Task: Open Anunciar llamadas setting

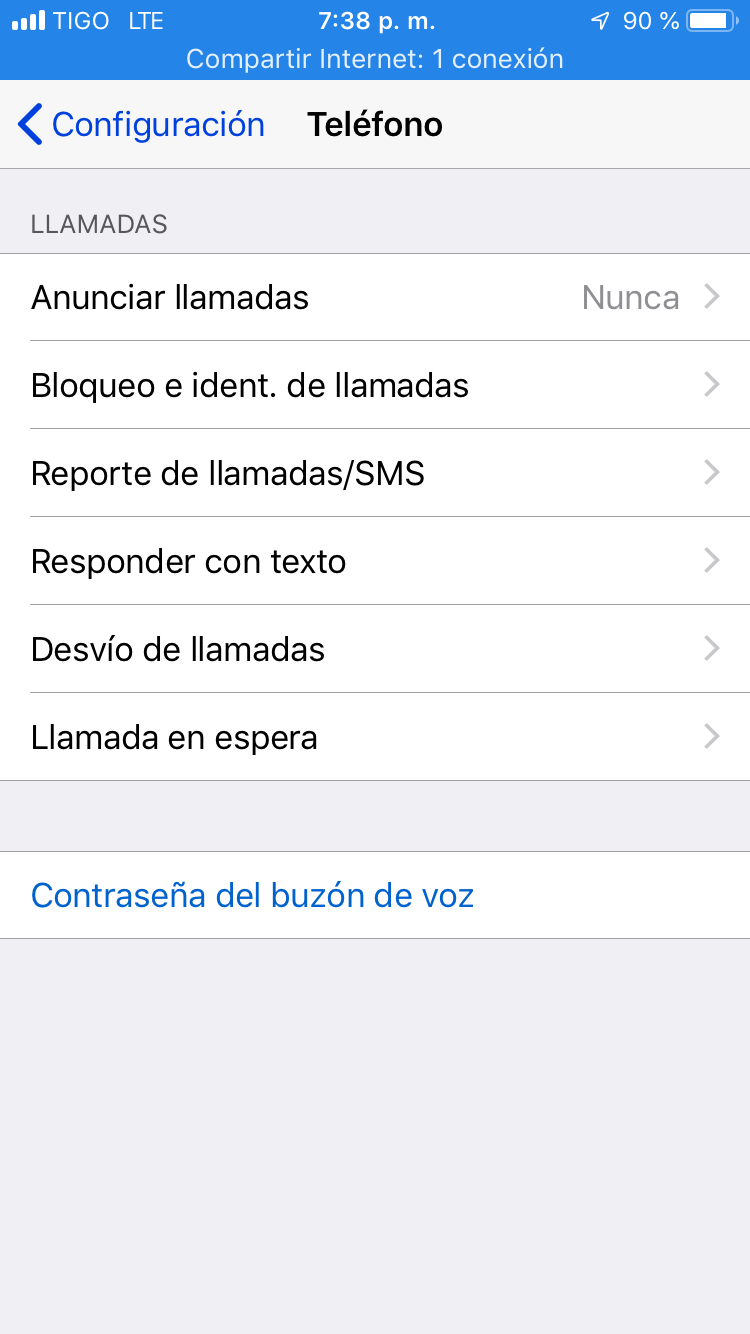Action: click(375, 298)
